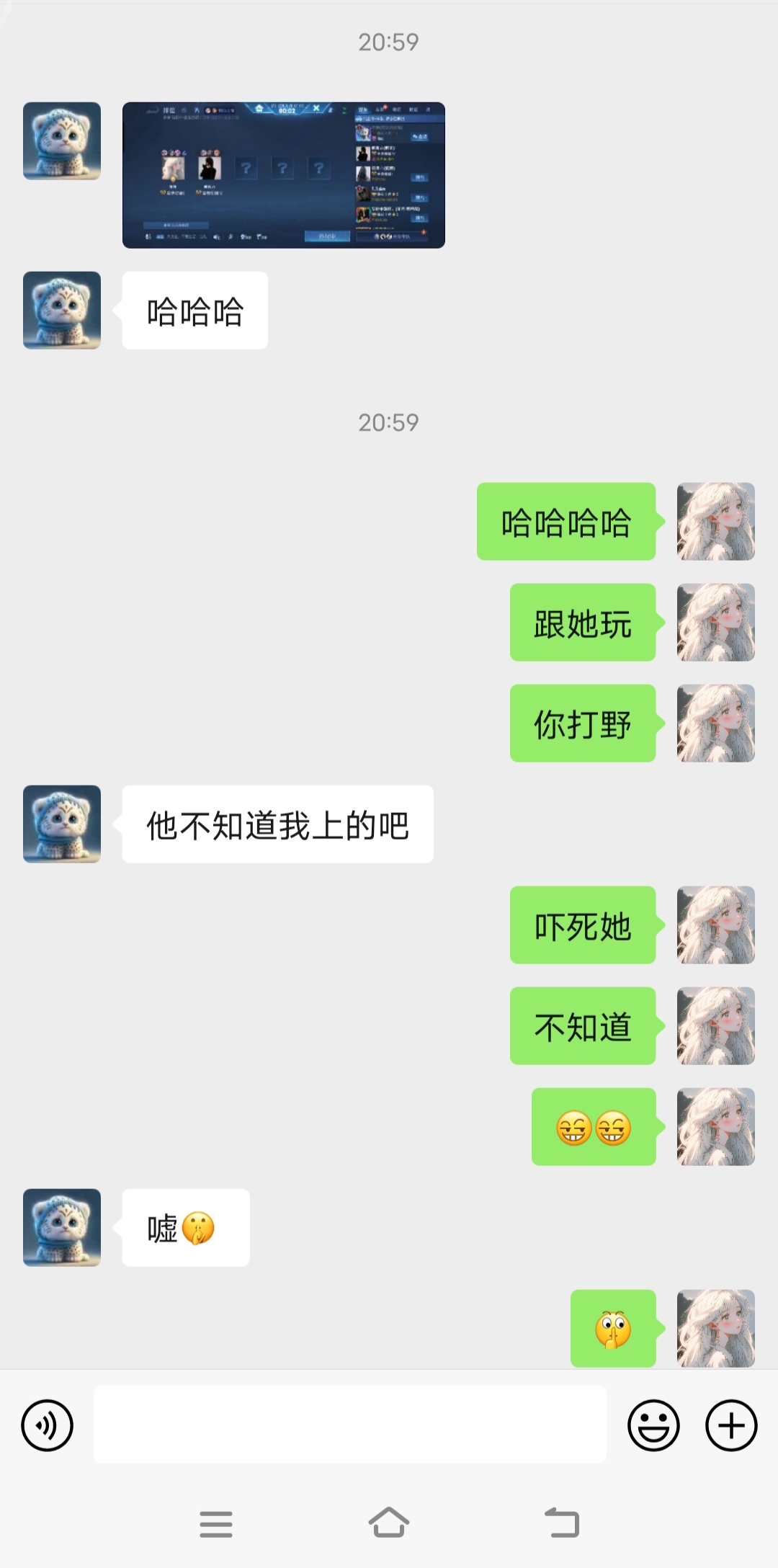The image size is (778, 1568).
Task: Open recent apps with the menu icon
Action: tap(215, 1523)
